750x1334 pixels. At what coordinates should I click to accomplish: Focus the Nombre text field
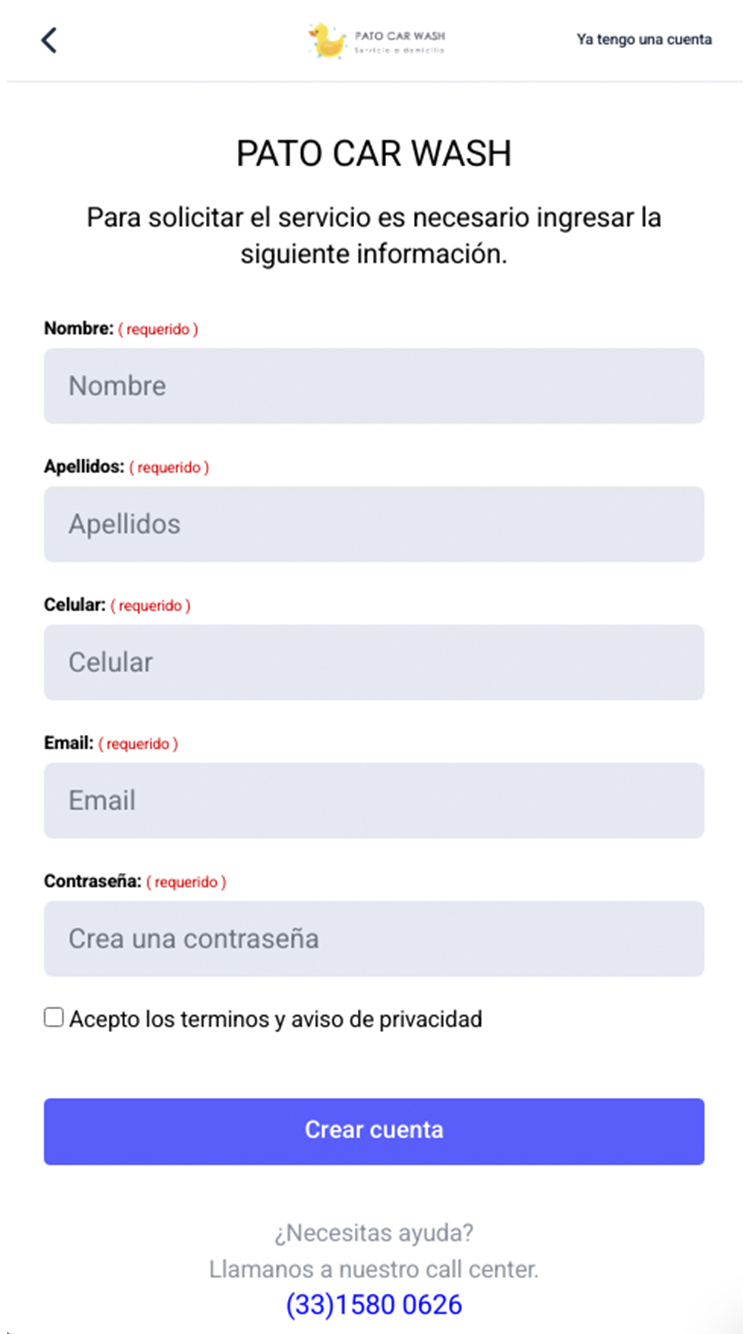[x=374, y=386]
